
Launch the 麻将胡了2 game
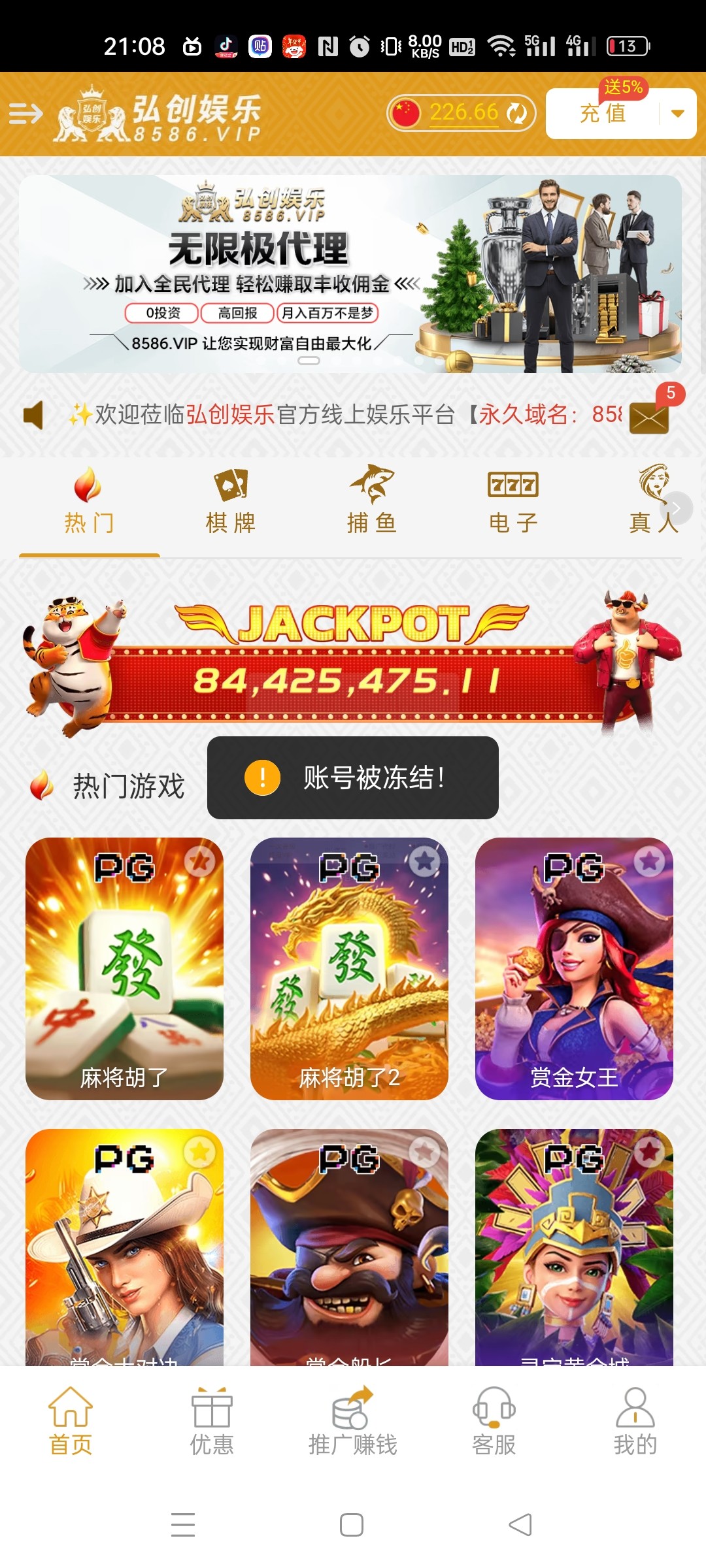349,969
